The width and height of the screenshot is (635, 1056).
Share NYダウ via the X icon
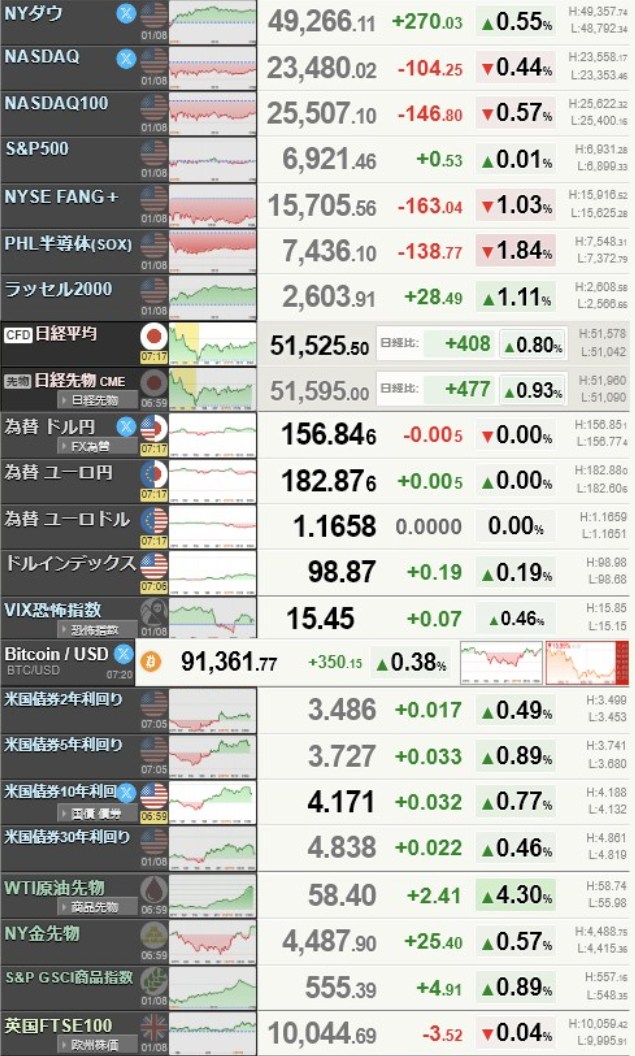[125, 13]
